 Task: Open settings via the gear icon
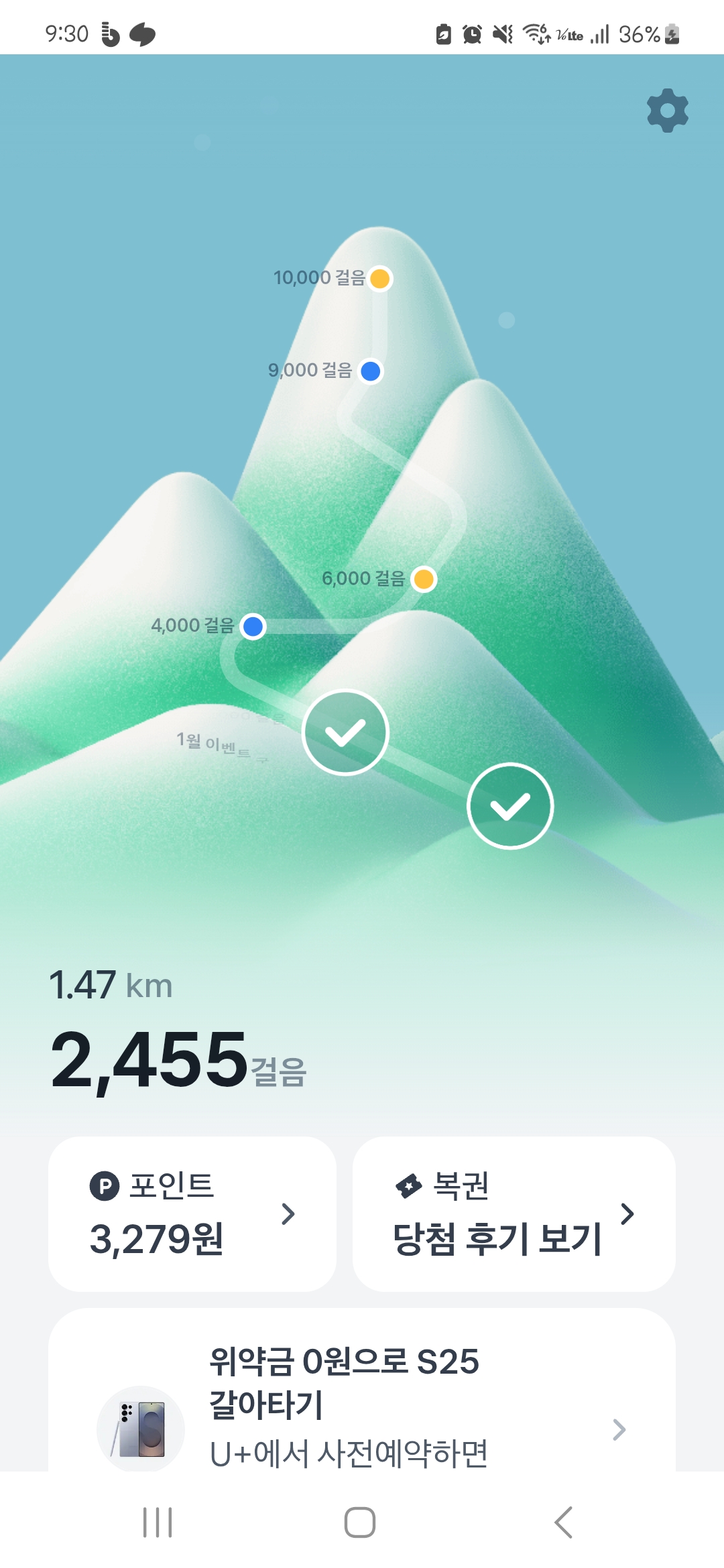coord(667,110)
